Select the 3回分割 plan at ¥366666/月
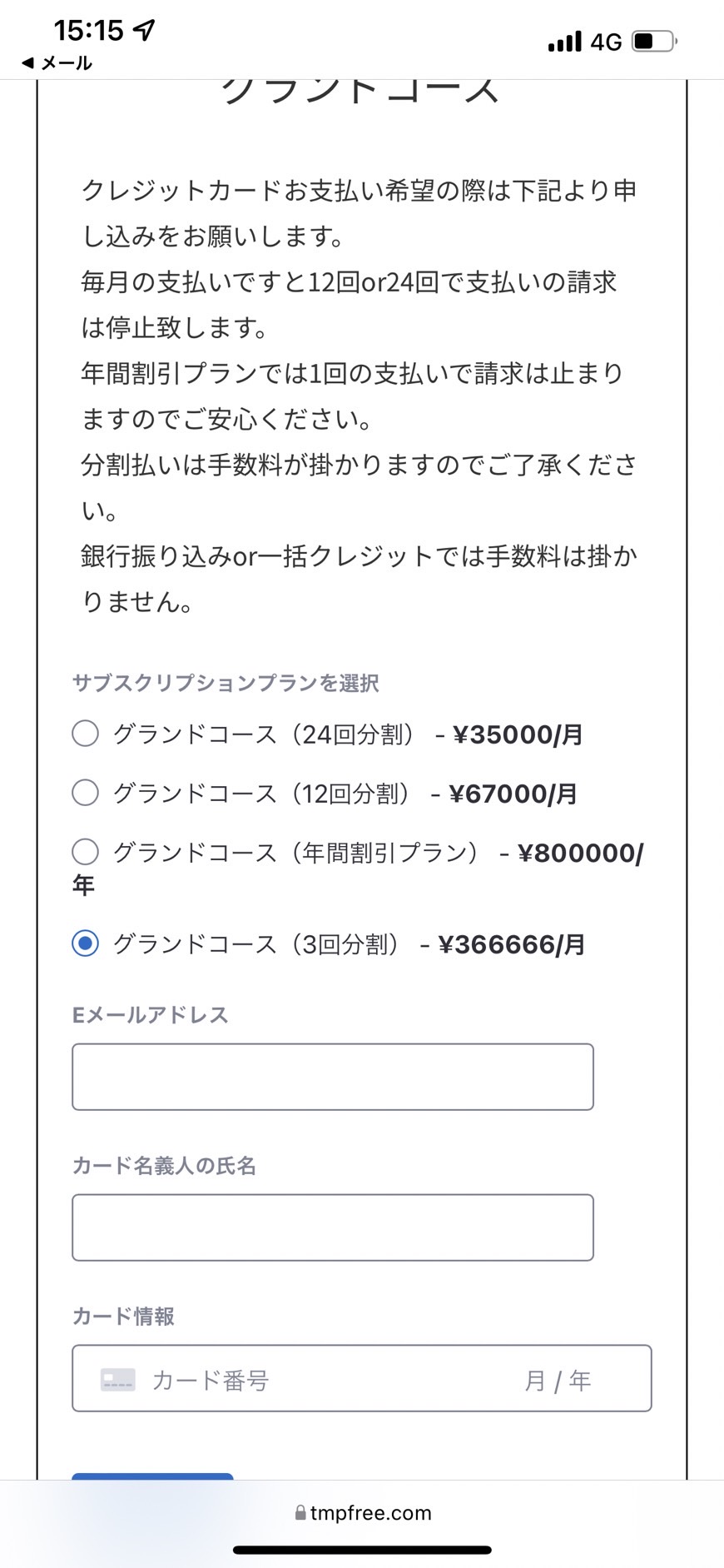The image size is (724, 1568). tap(85, 943)
